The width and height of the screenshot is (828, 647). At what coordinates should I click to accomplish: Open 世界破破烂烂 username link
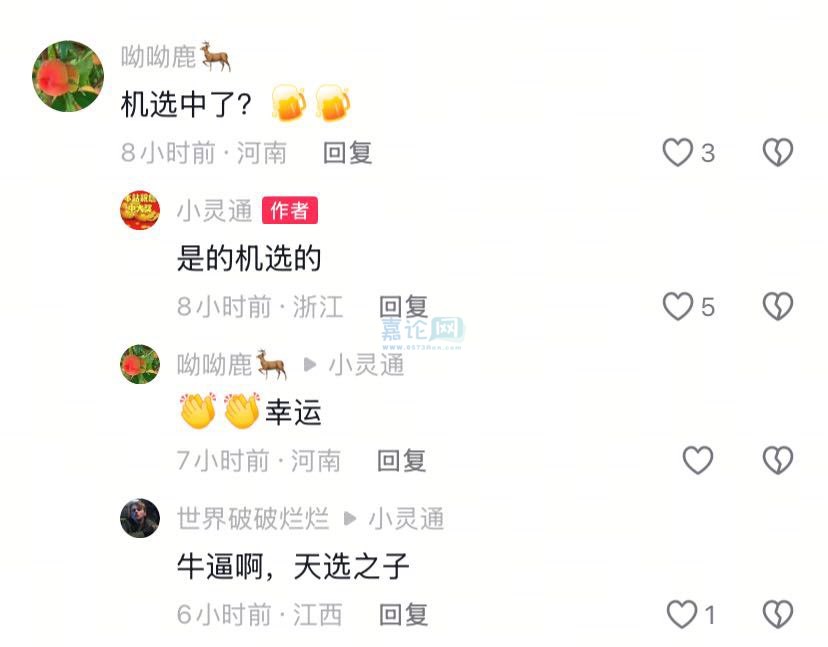pos(252,519)
